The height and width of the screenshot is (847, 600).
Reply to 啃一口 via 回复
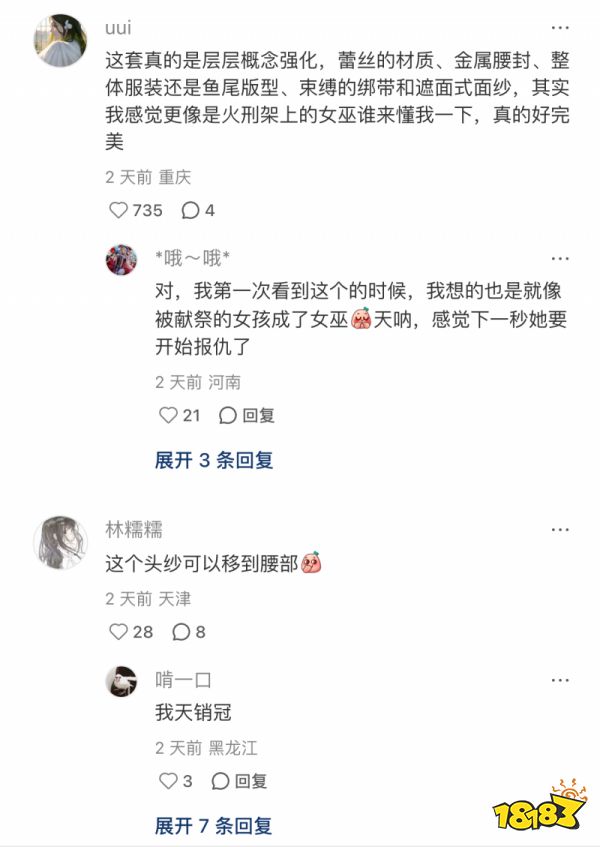pos(238,781)
